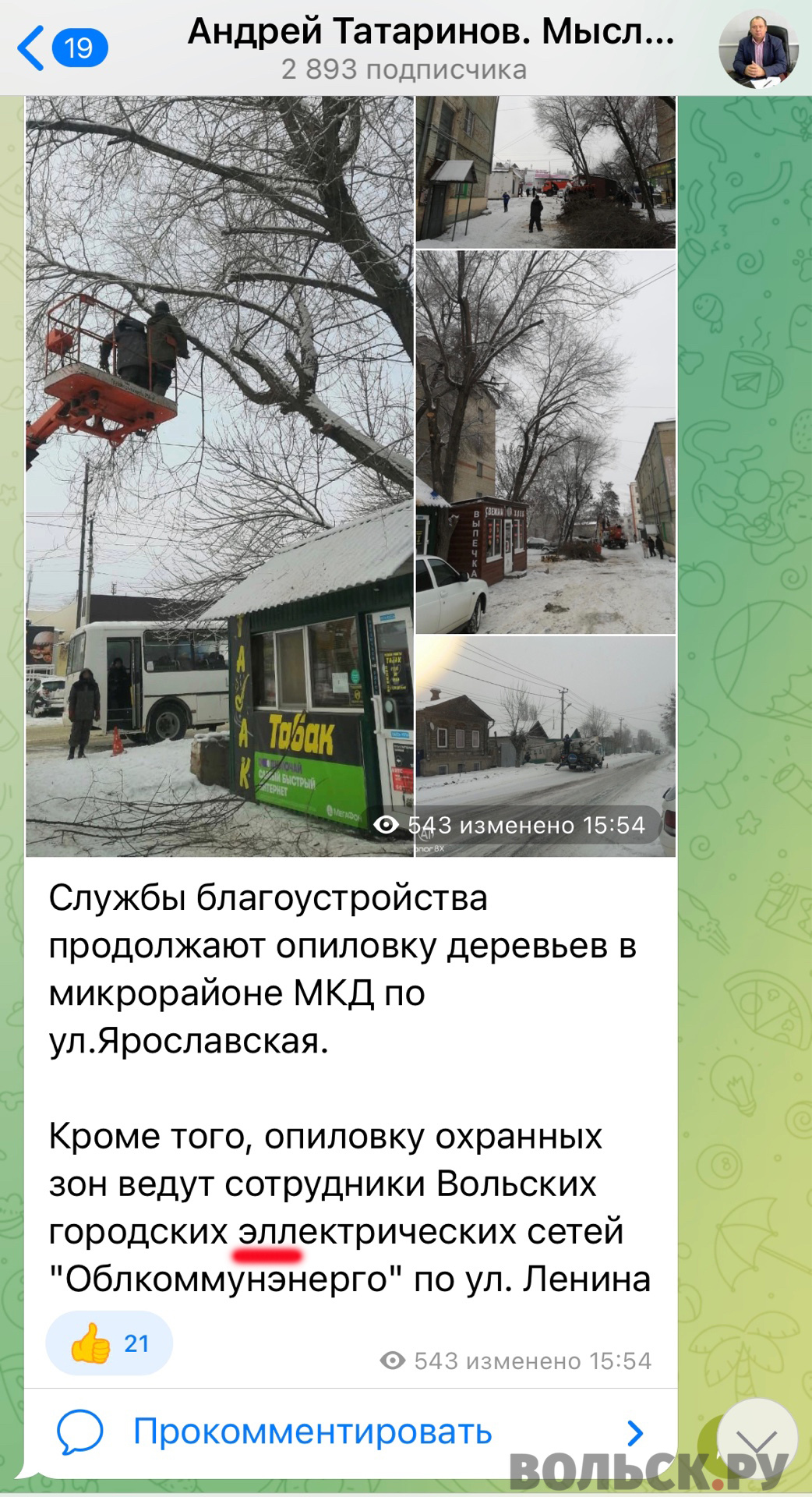Open the bottom right photo of the snowy road
Screen dimensions: 812x1497
[x=545, y=725]
